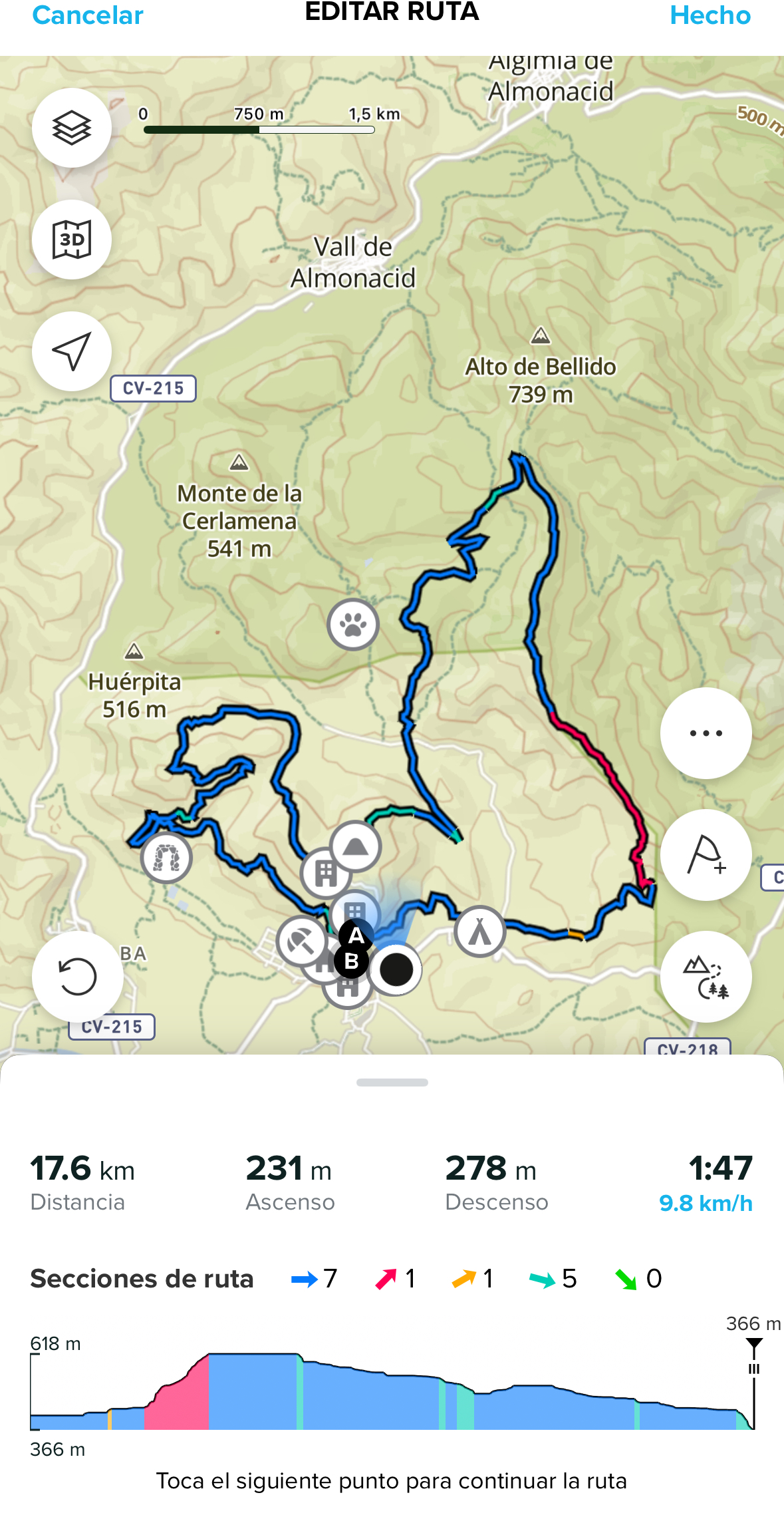
Task: Open the map layers selector
Action: click(72, 128)
